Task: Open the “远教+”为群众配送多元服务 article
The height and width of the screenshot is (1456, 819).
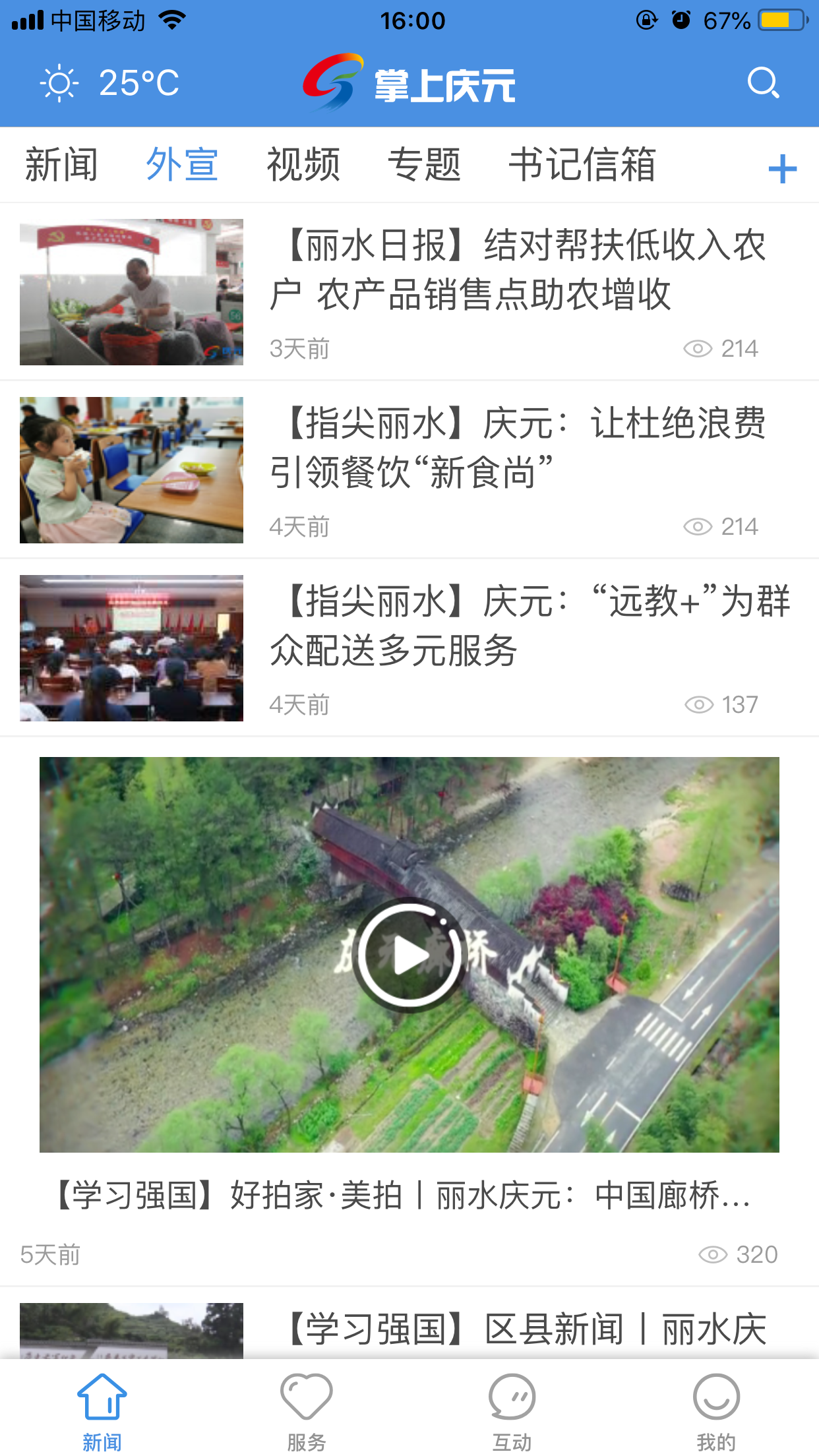Action: (528, 626)
